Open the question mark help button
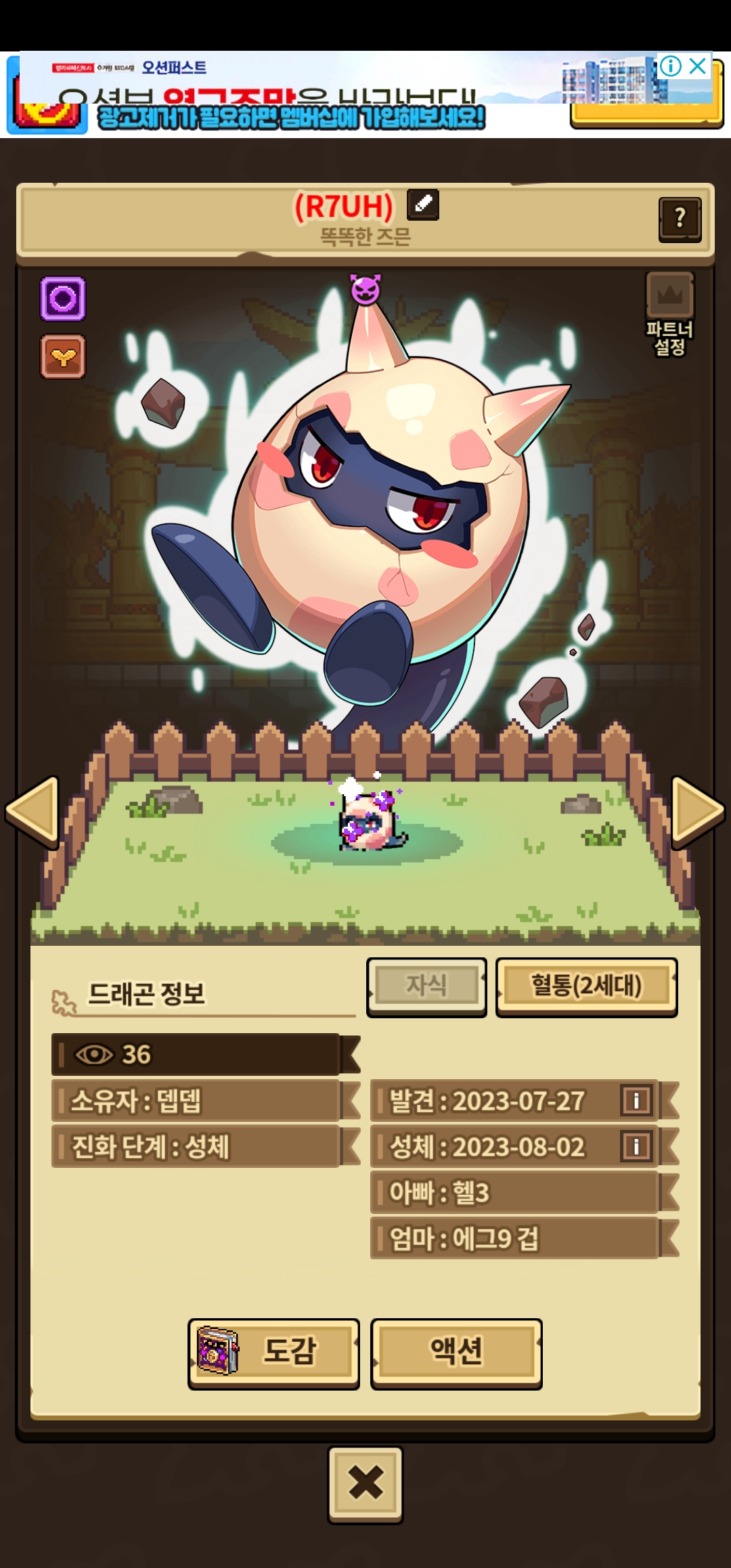 (x=680, y=219)
